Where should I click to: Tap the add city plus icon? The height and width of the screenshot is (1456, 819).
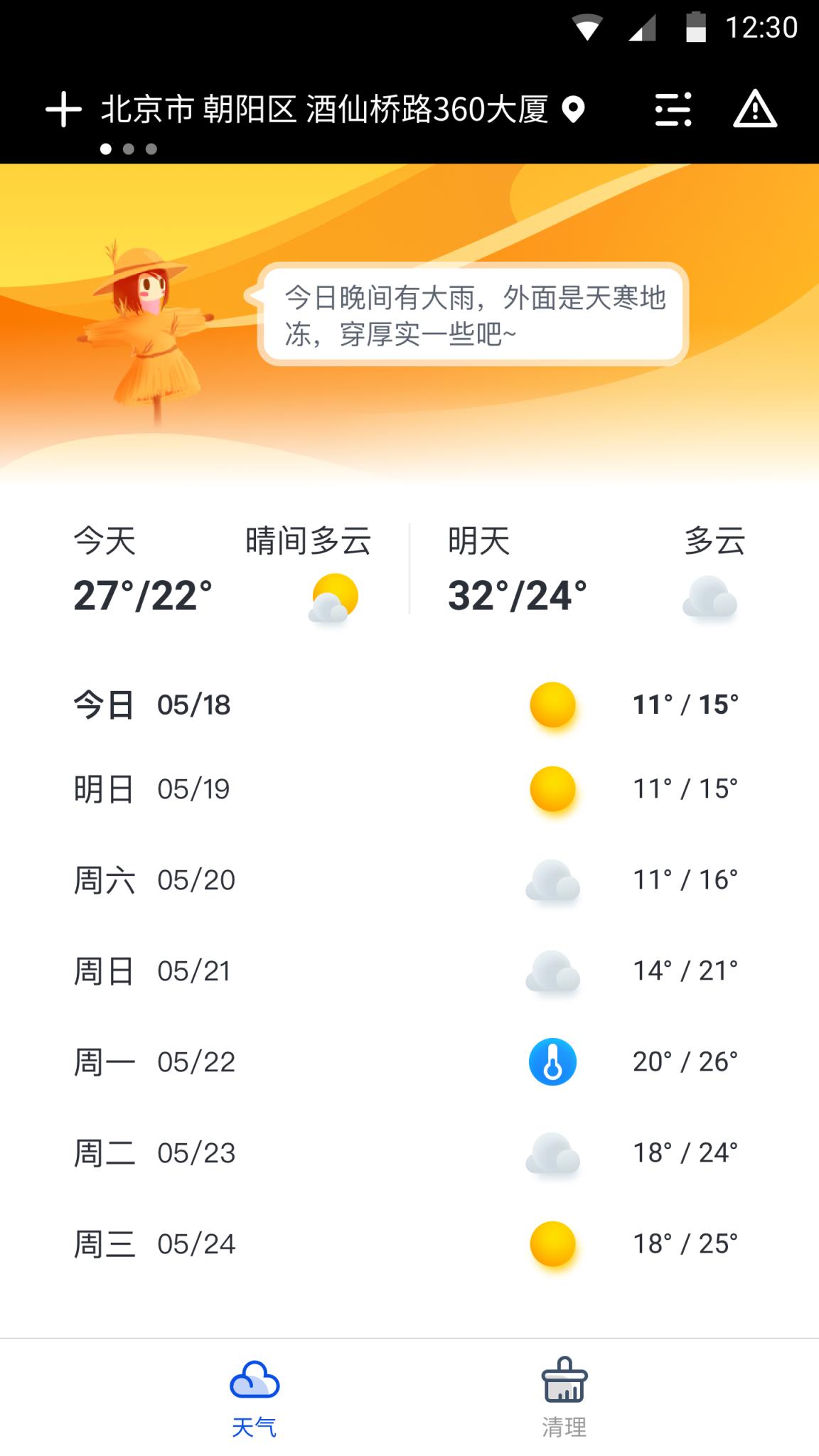tap(63, 108)
